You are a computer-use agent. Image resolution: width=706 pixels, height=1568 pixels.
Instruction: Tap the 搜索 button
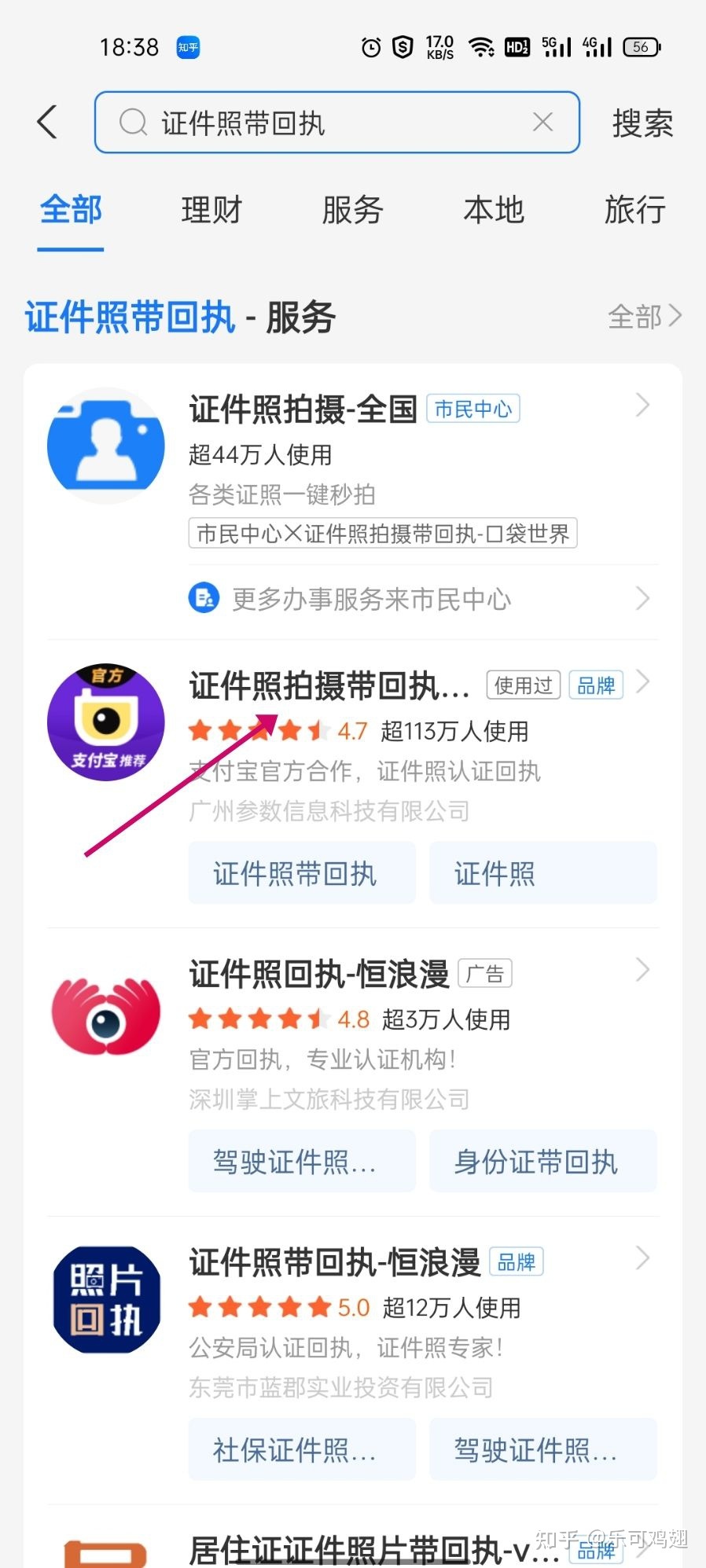click(642, 123)
